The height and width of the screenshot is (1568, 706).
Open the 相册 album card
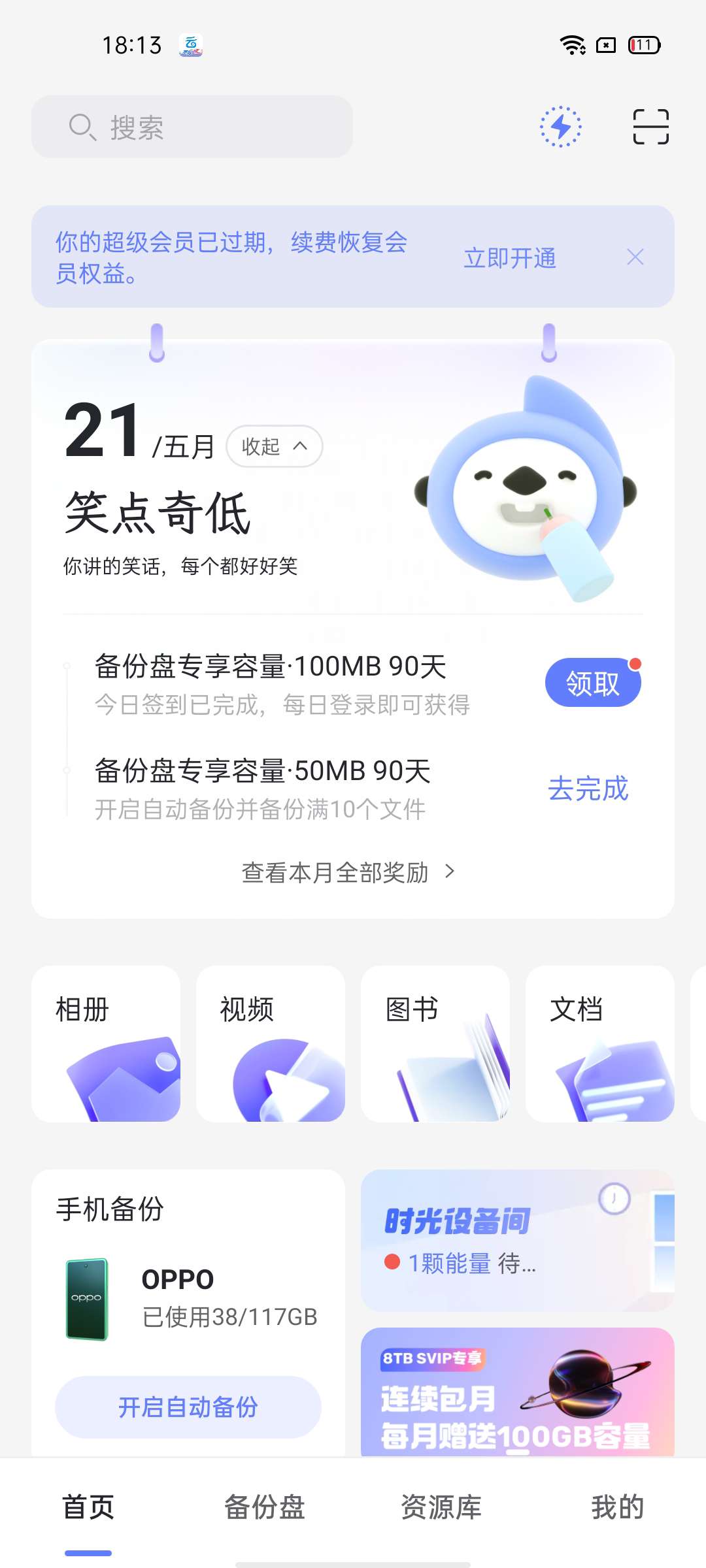(106, 1043)
